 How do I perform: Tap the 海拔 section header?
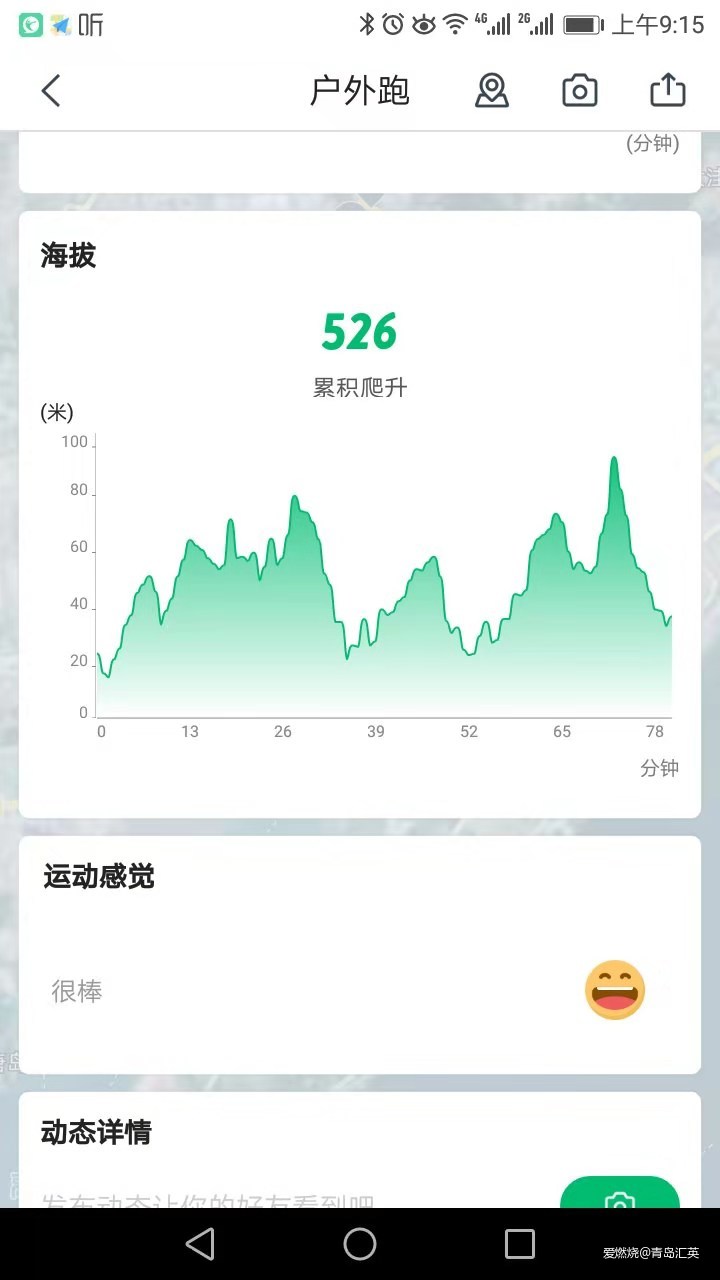coord(66,256)
